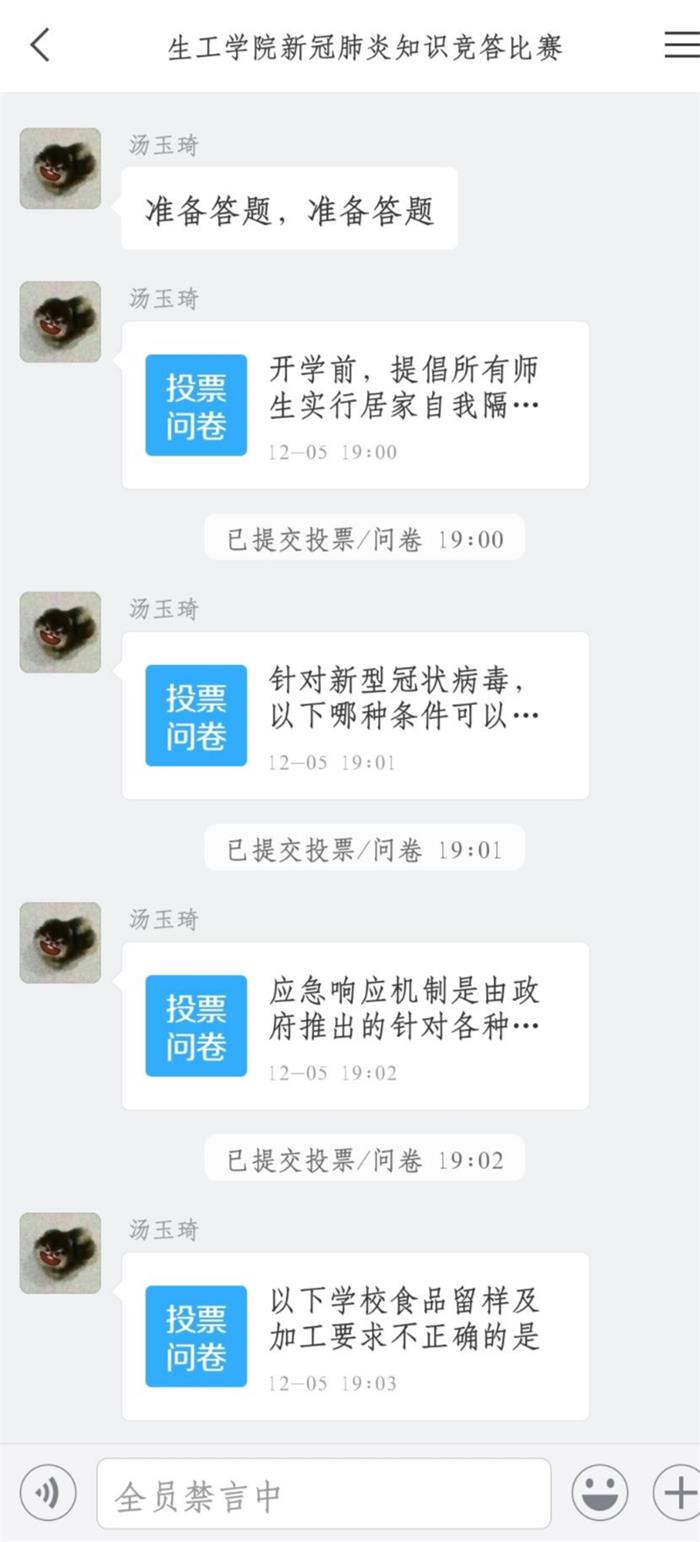Go back from the quiz group chat
This screenshot has width=700, height=1542.
[x=40, y=45]
